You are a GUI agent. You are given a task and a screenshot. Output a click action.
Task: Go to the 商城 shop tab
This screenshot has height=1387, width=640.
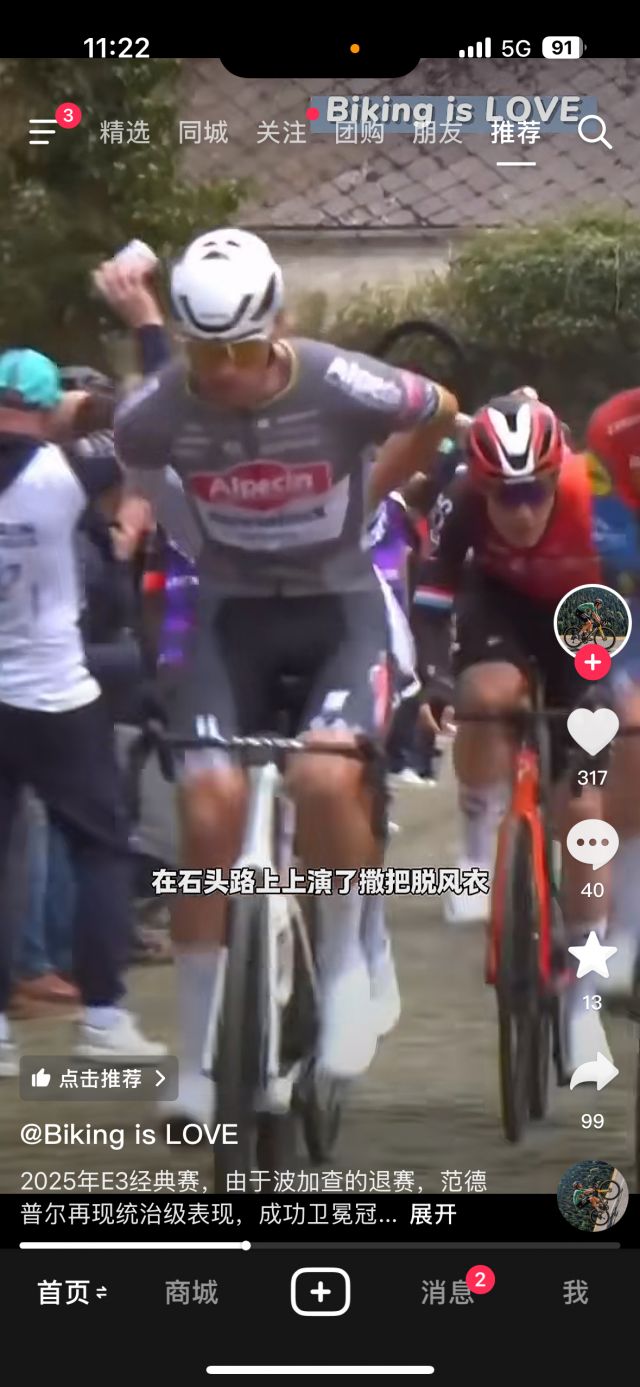click(x=191, y=1292)
